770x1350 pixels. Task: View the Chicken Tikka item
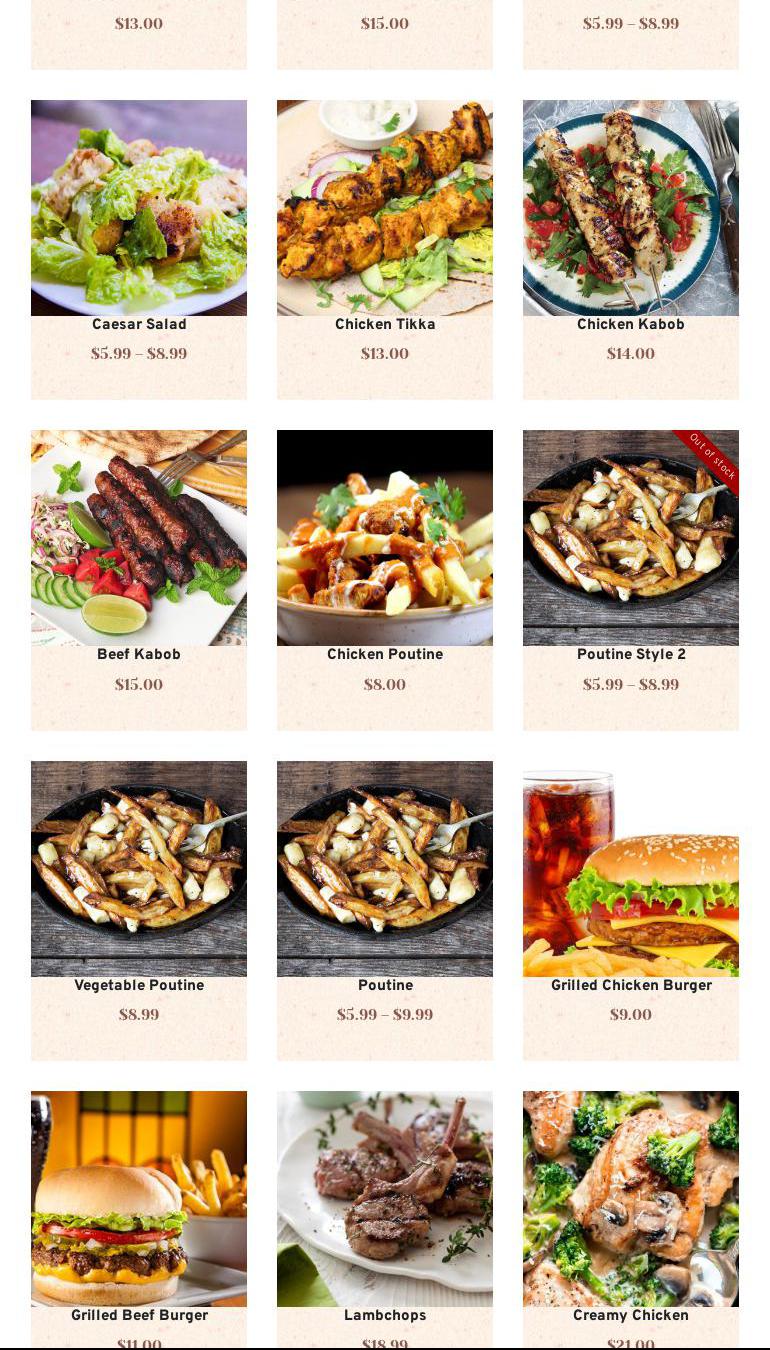point(385,208)
